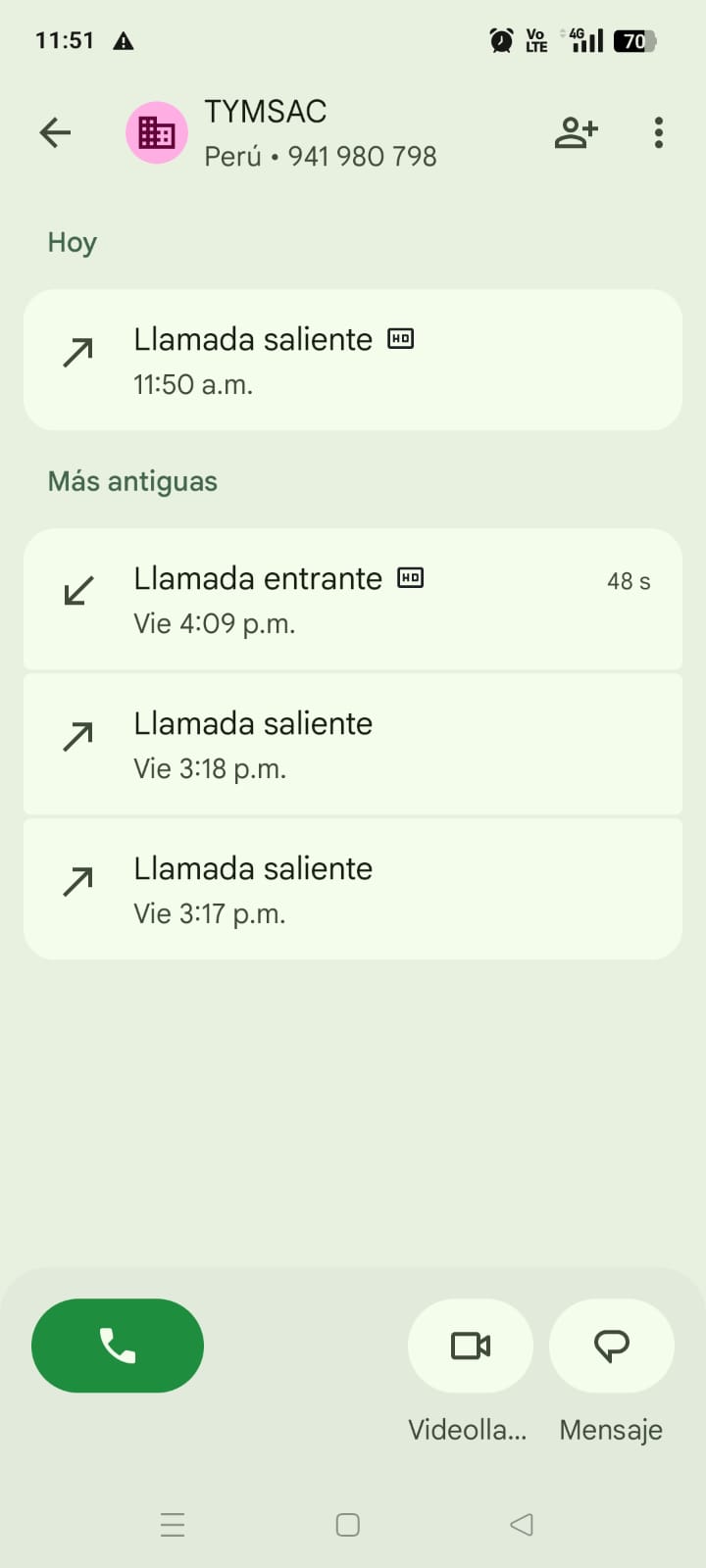This screenshot has height=1568, width=706.
Task: Open recent apps from the navigation bar
Action: click(x=173, y=1525)
